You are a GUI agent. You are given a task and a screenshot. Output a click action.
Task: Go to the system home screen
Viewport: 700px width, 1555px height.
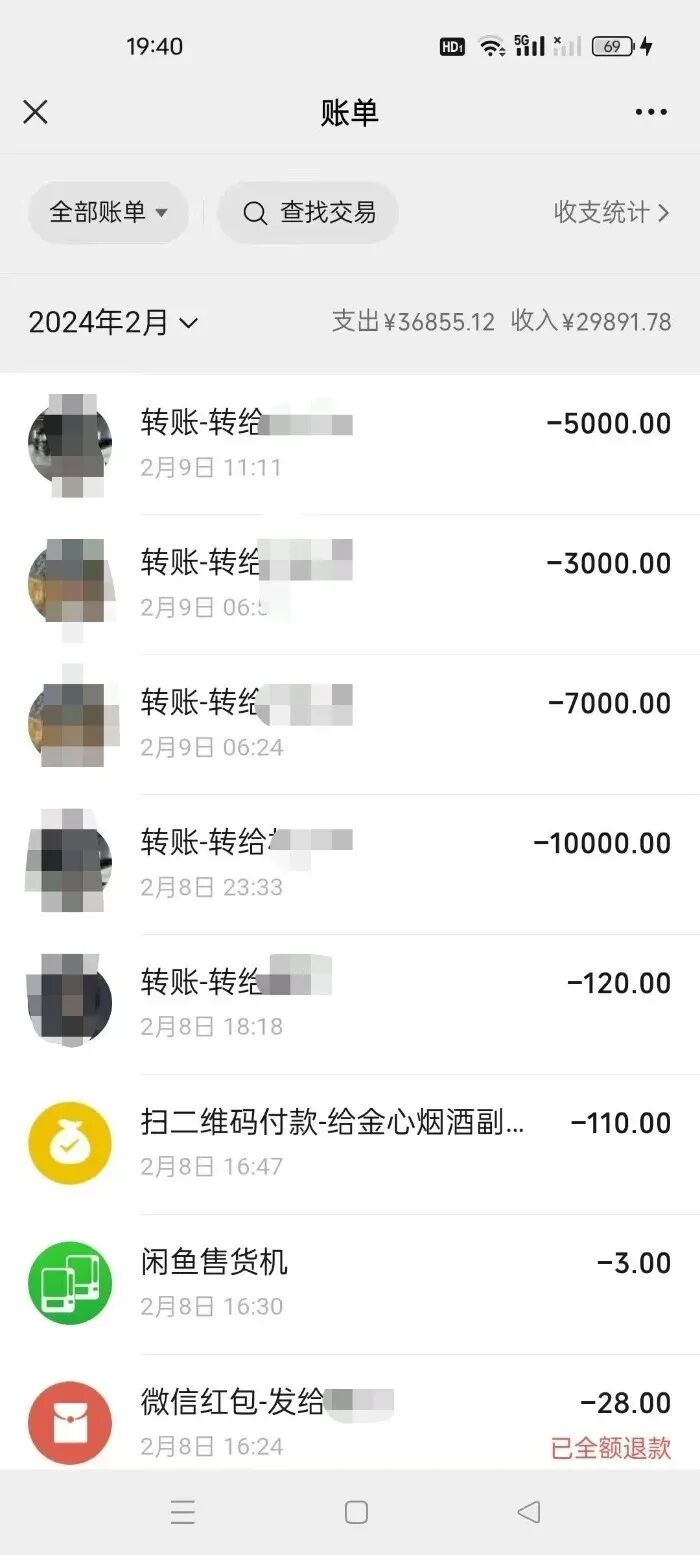[x=356, y=1512]
